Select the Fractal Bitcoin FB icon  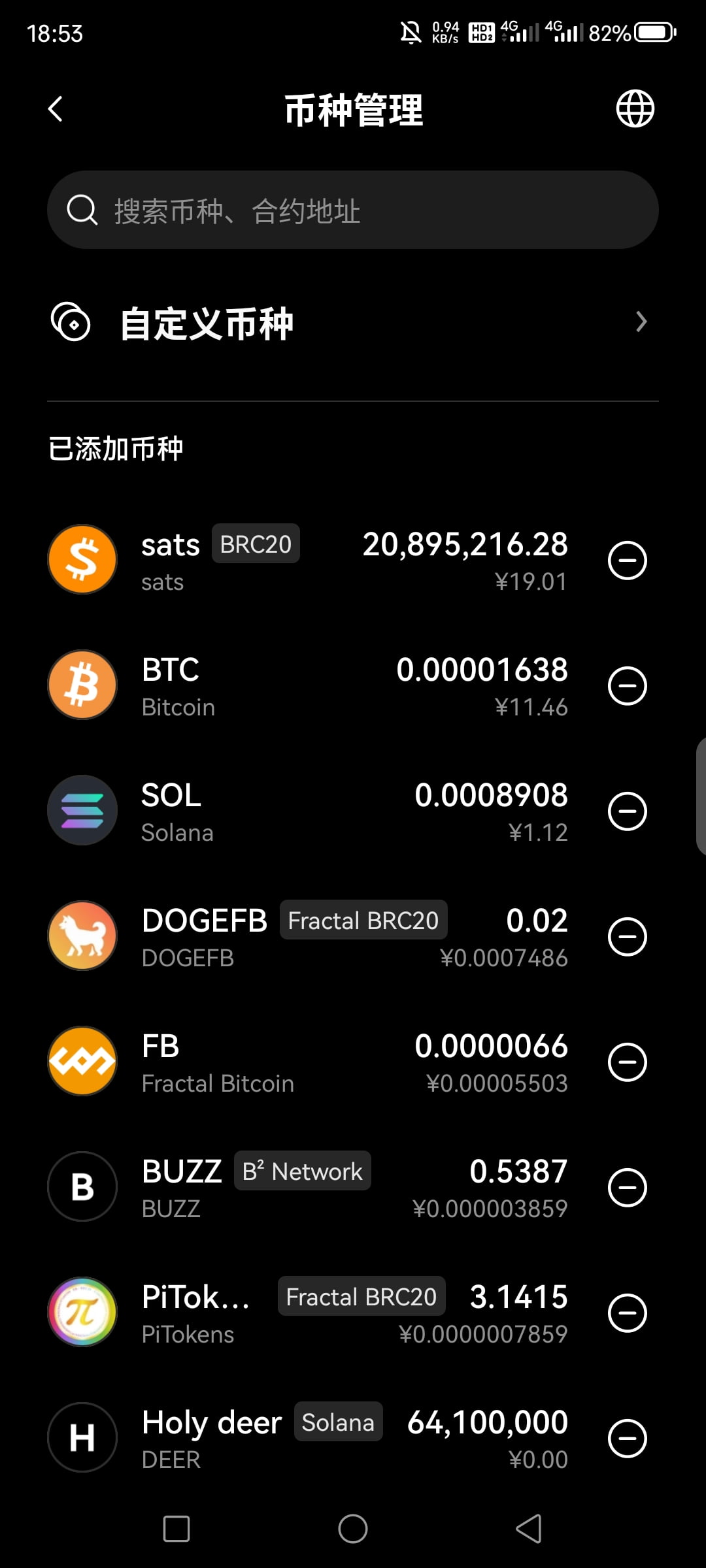82,1061
